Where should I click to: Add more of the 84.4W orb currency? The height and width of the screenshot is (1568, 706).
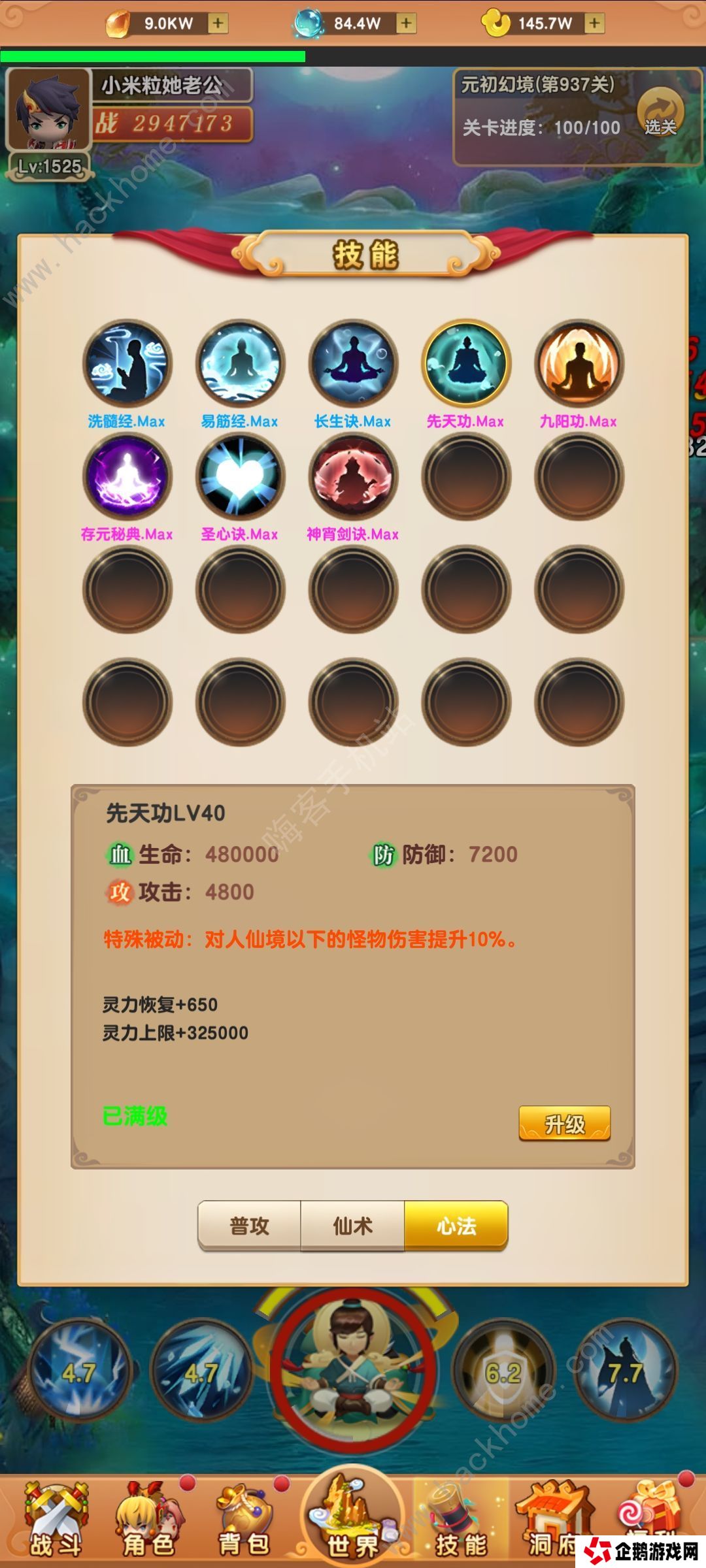[x=406, y=24]
